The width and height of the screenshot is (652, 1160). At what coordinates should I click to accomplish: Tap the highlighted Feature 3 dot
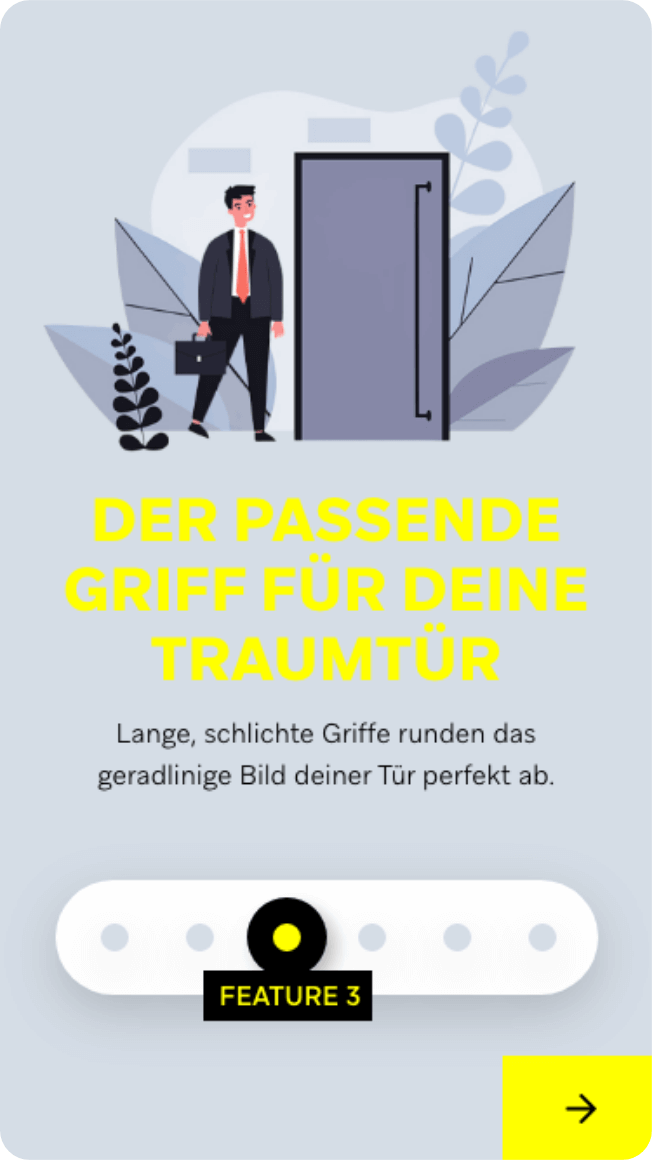coord(287,937)
